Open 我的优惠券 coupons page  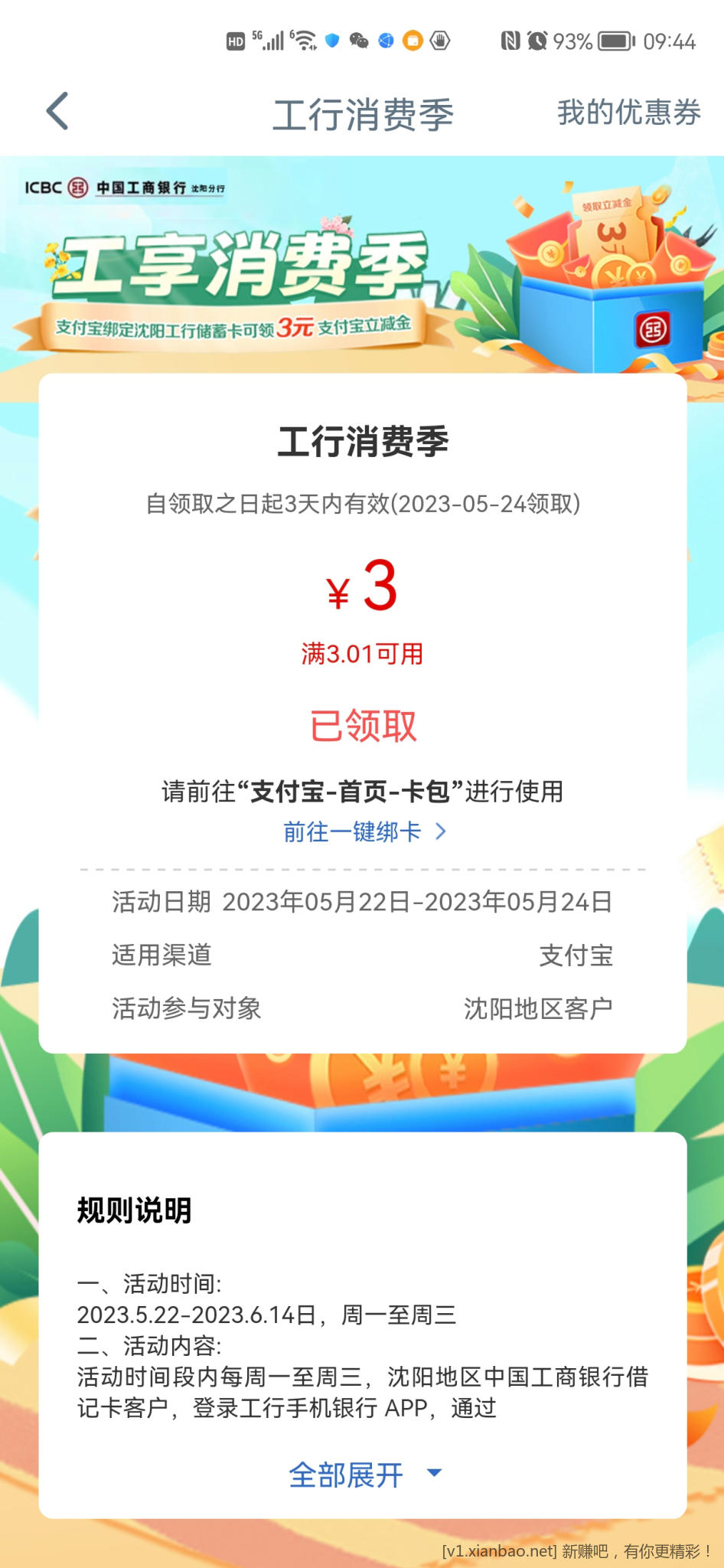click(628, 113)
